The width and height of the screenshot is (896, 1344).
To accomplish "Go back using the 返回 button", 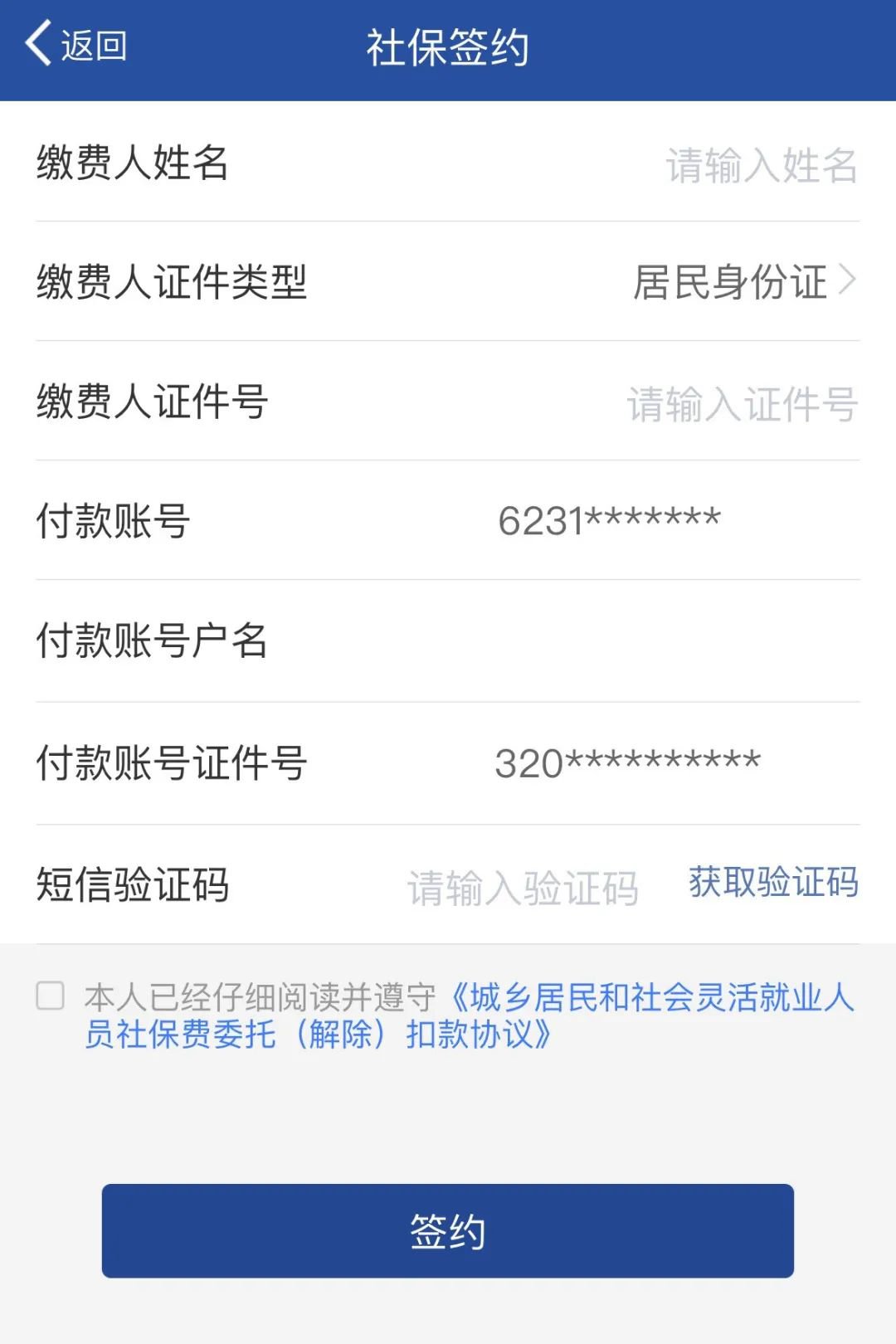I will point(76,46).
